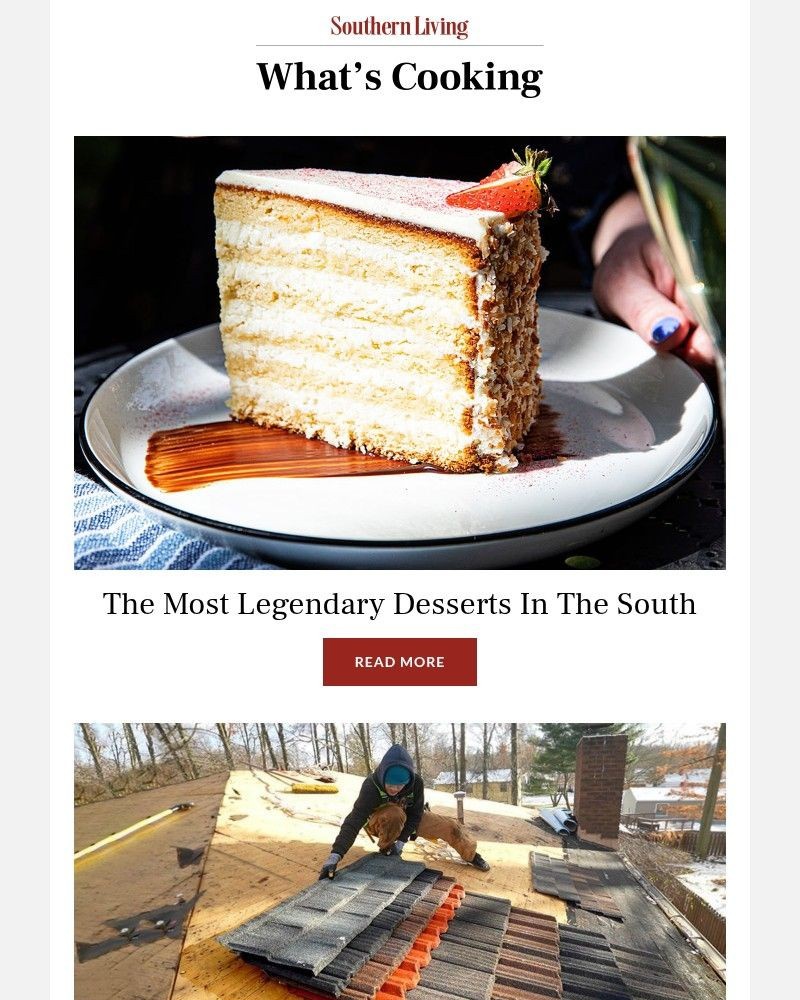Click the divider line under the logo
Screen dimensions: 800x1000
tap(399, 44)
